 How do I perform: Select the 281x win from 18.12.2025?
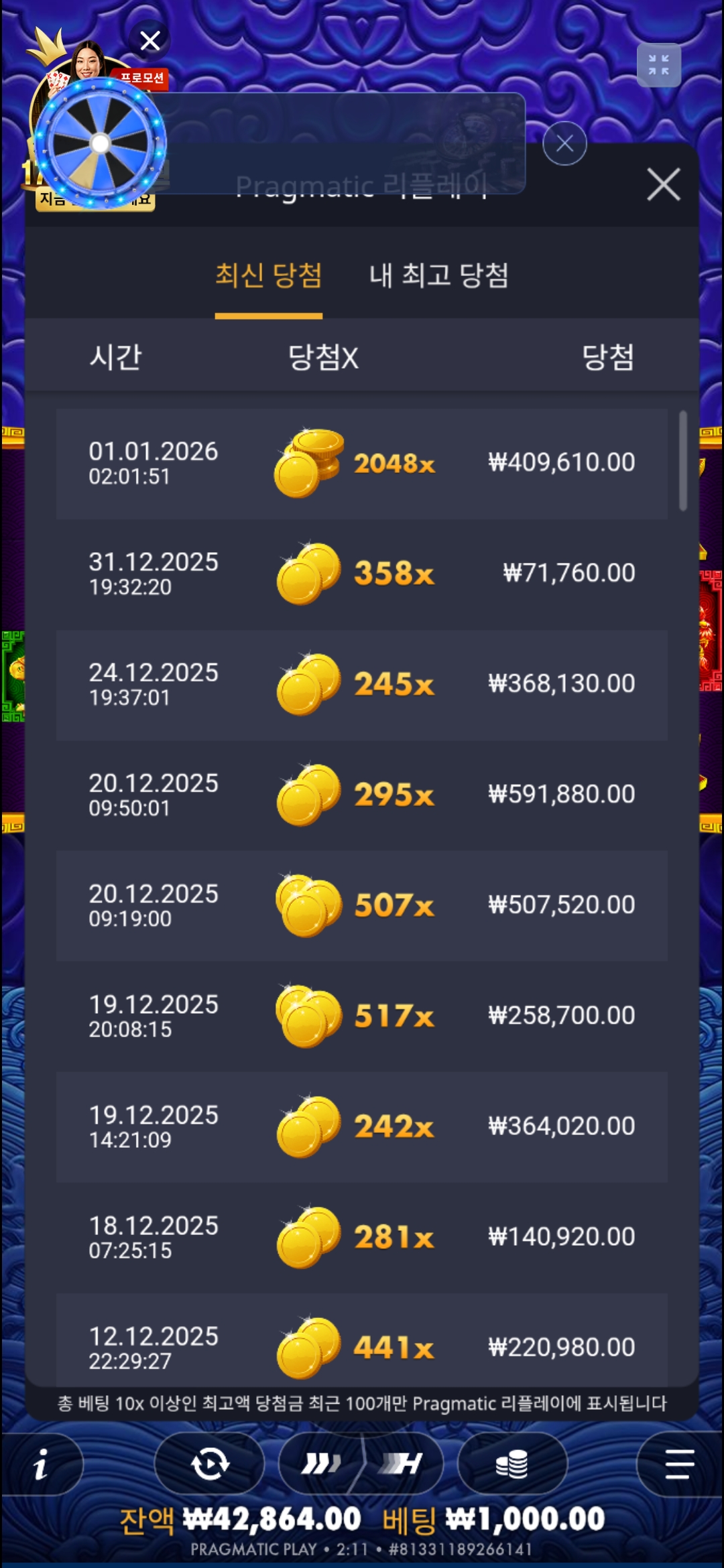click(361, 1238)
